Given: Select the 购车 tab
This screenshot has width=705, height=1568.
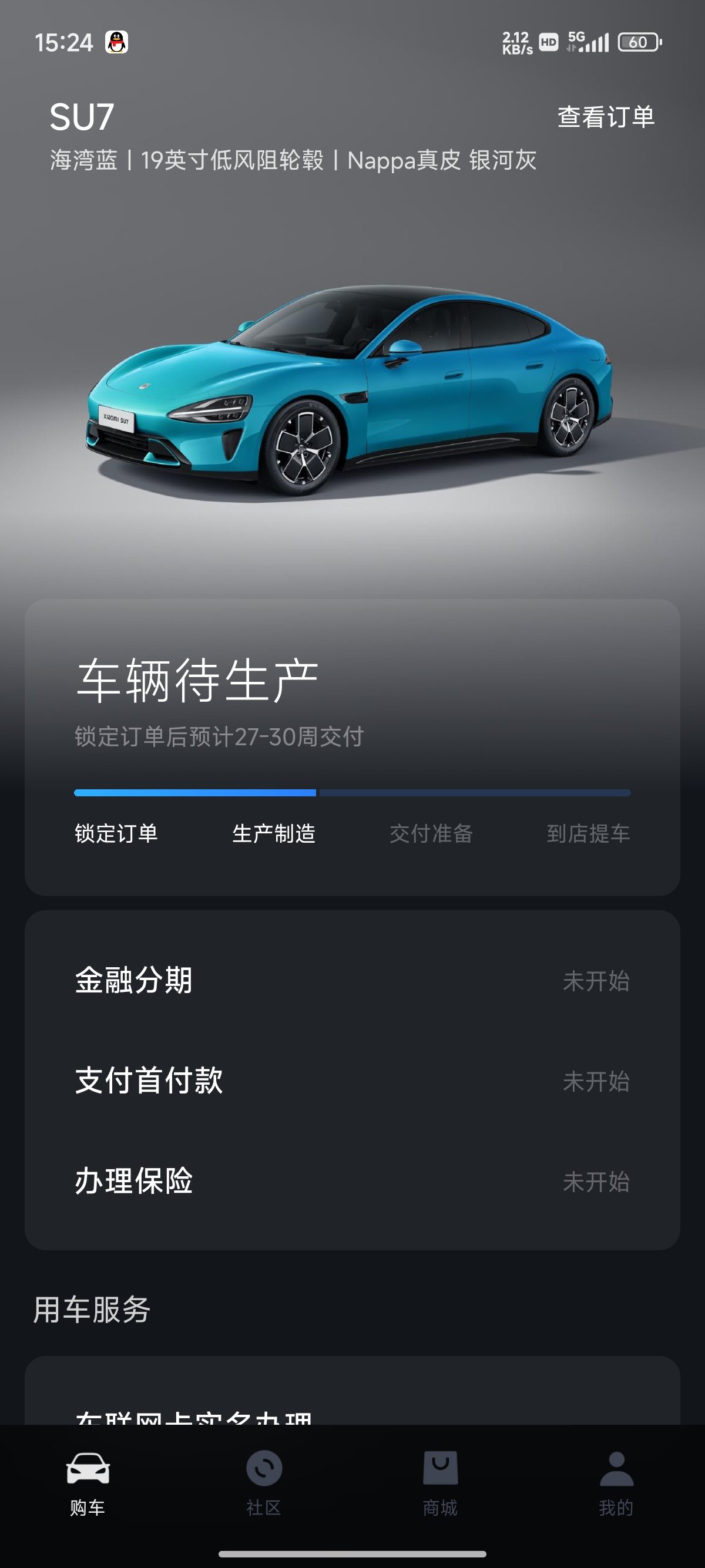Looking at the screenshot, I should click(88, 1483).
